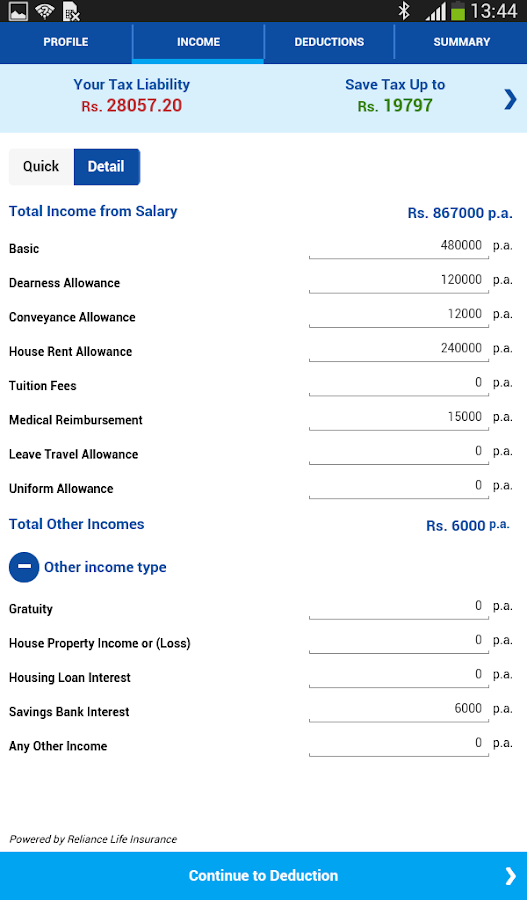The height and width of the screenshot is (900, 527).
Task: Fill in the Uniform Allowance field
Action: click(399, 487)
